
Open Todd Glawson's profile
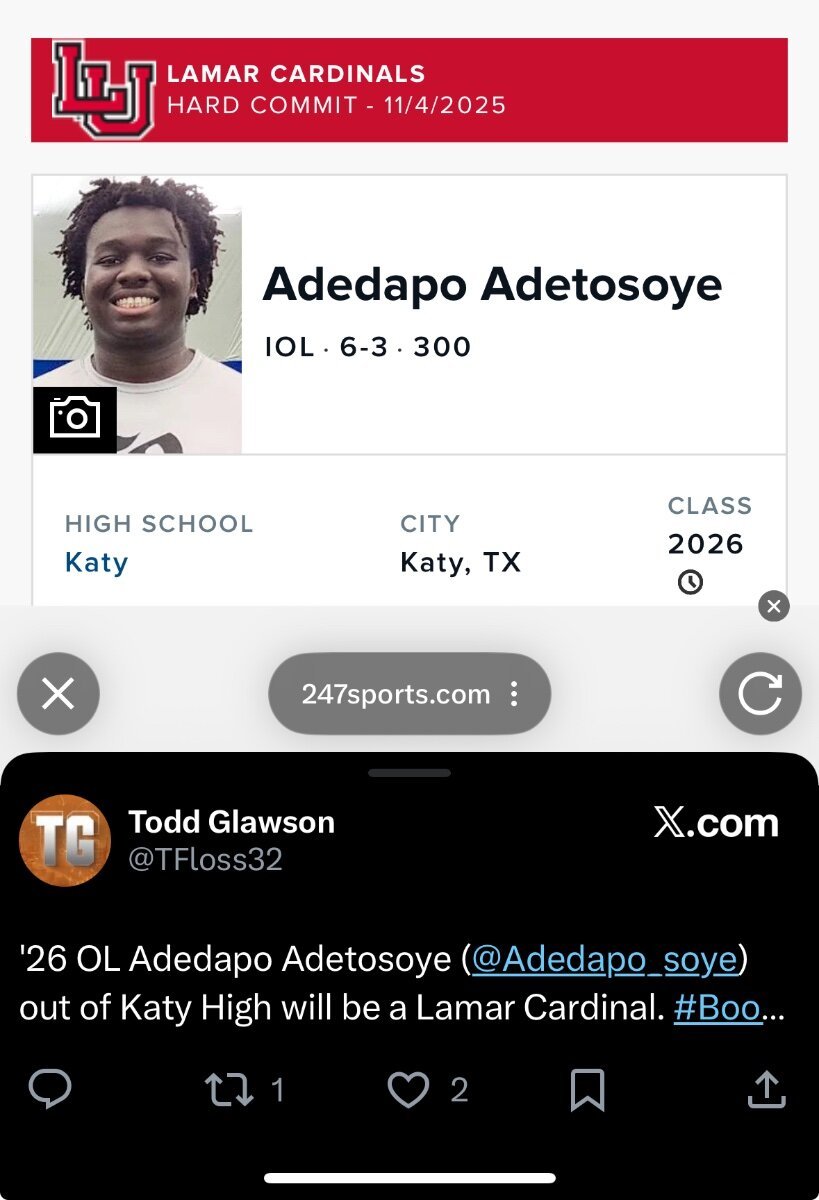pyautogui.click(x=231, y=823)
